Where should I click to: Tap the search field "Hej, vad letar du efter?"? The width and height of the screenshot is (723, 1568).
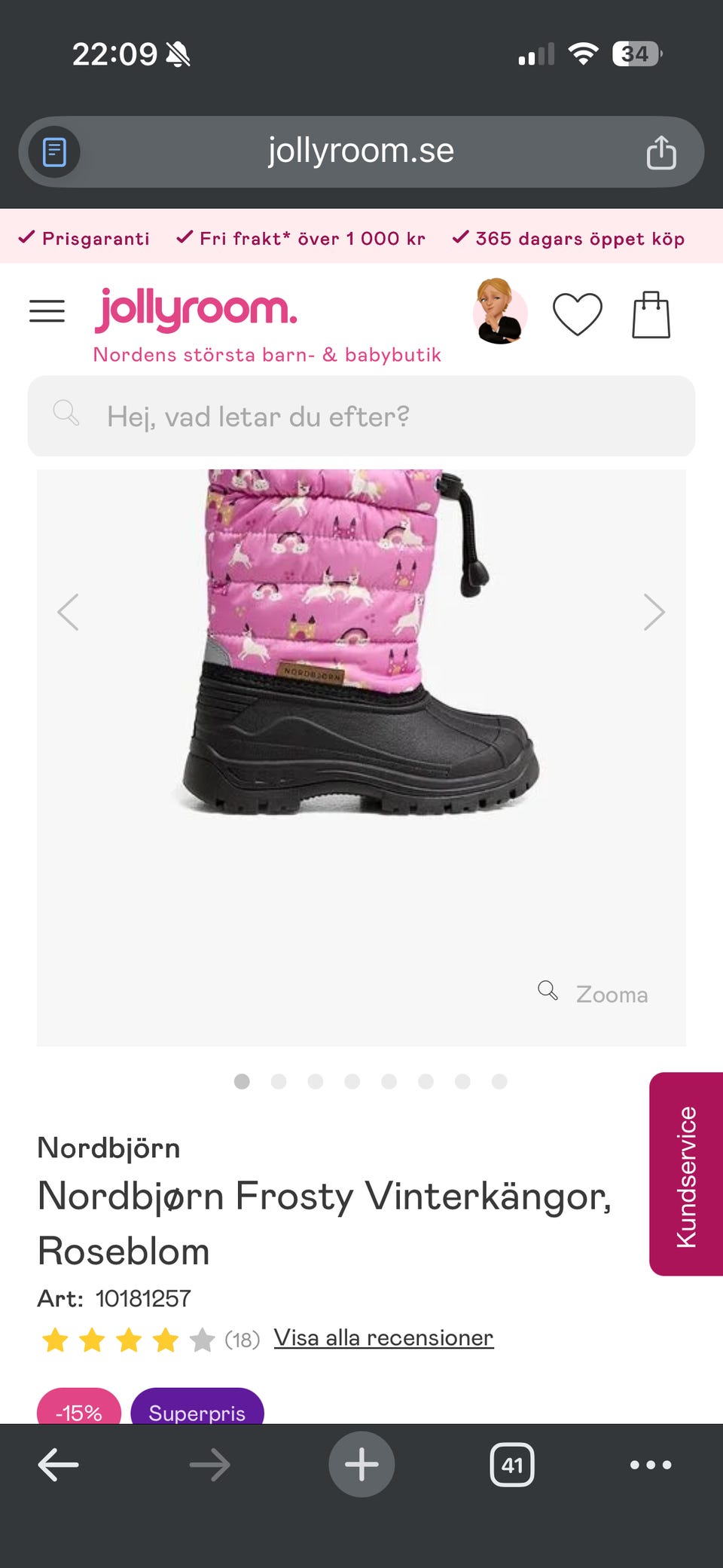tap(361, 416)
